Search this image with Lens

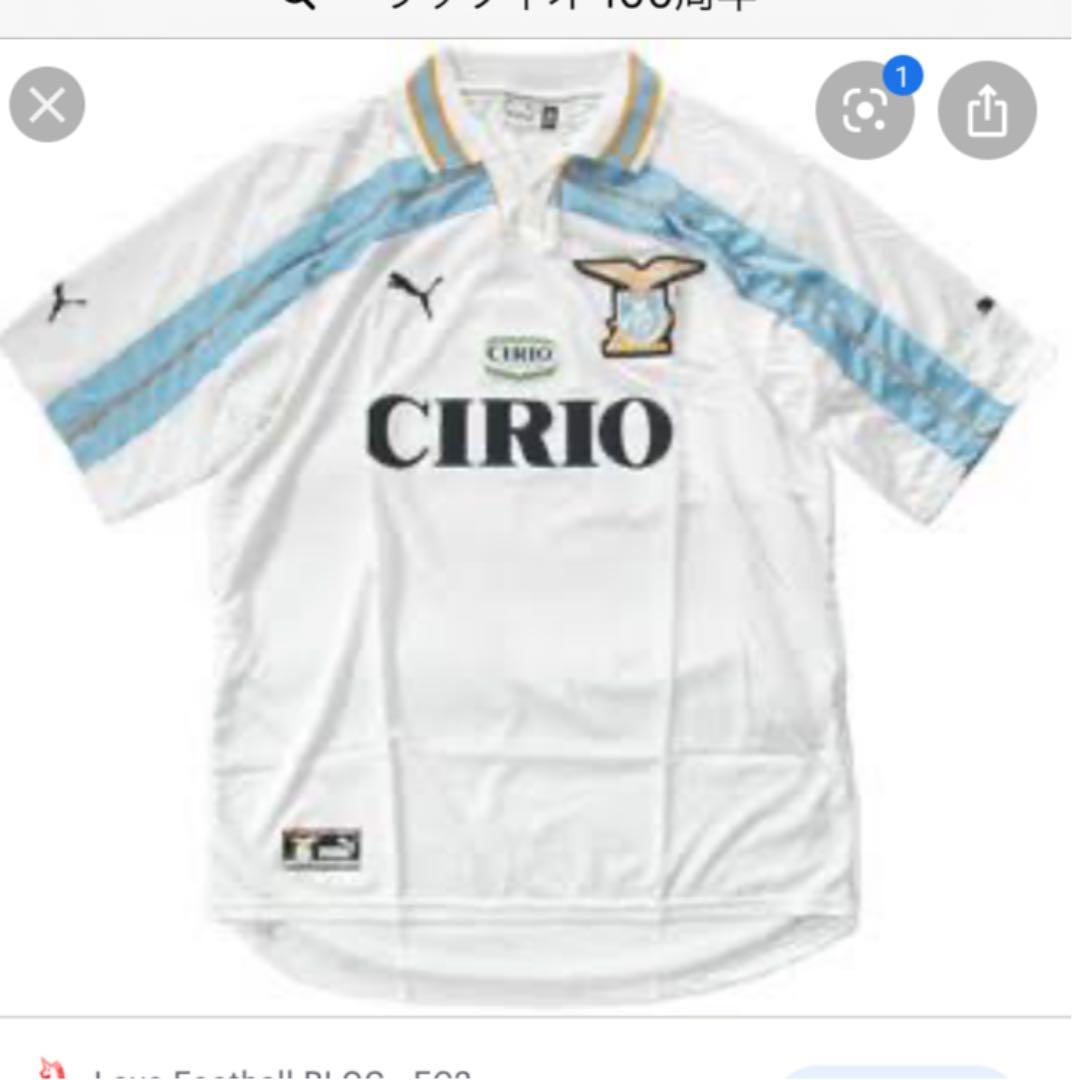click(864, 111)
